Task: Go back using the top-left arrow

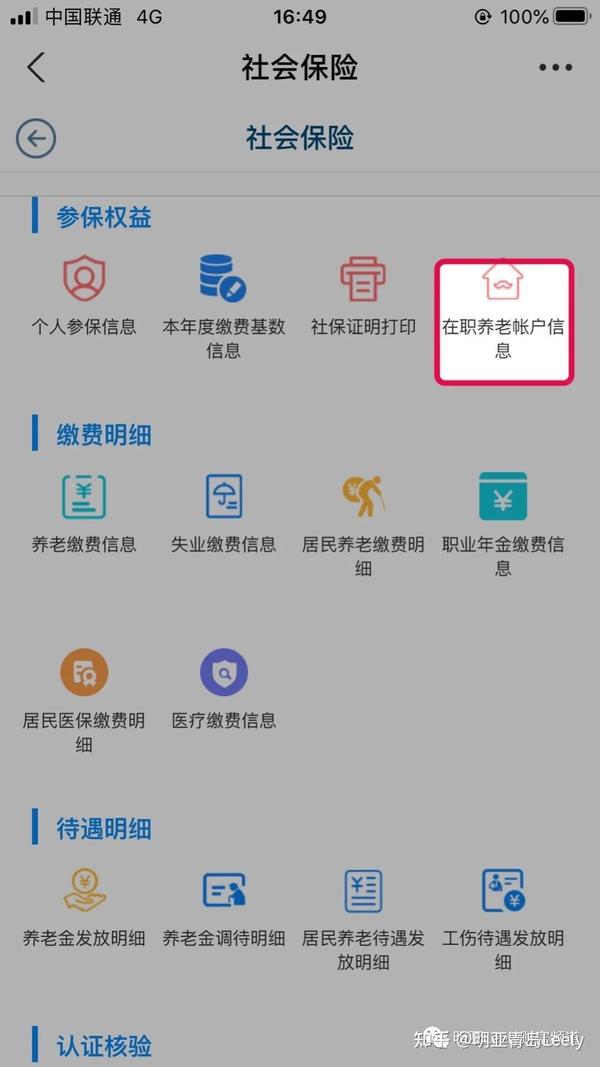Action: click(36, 67)
